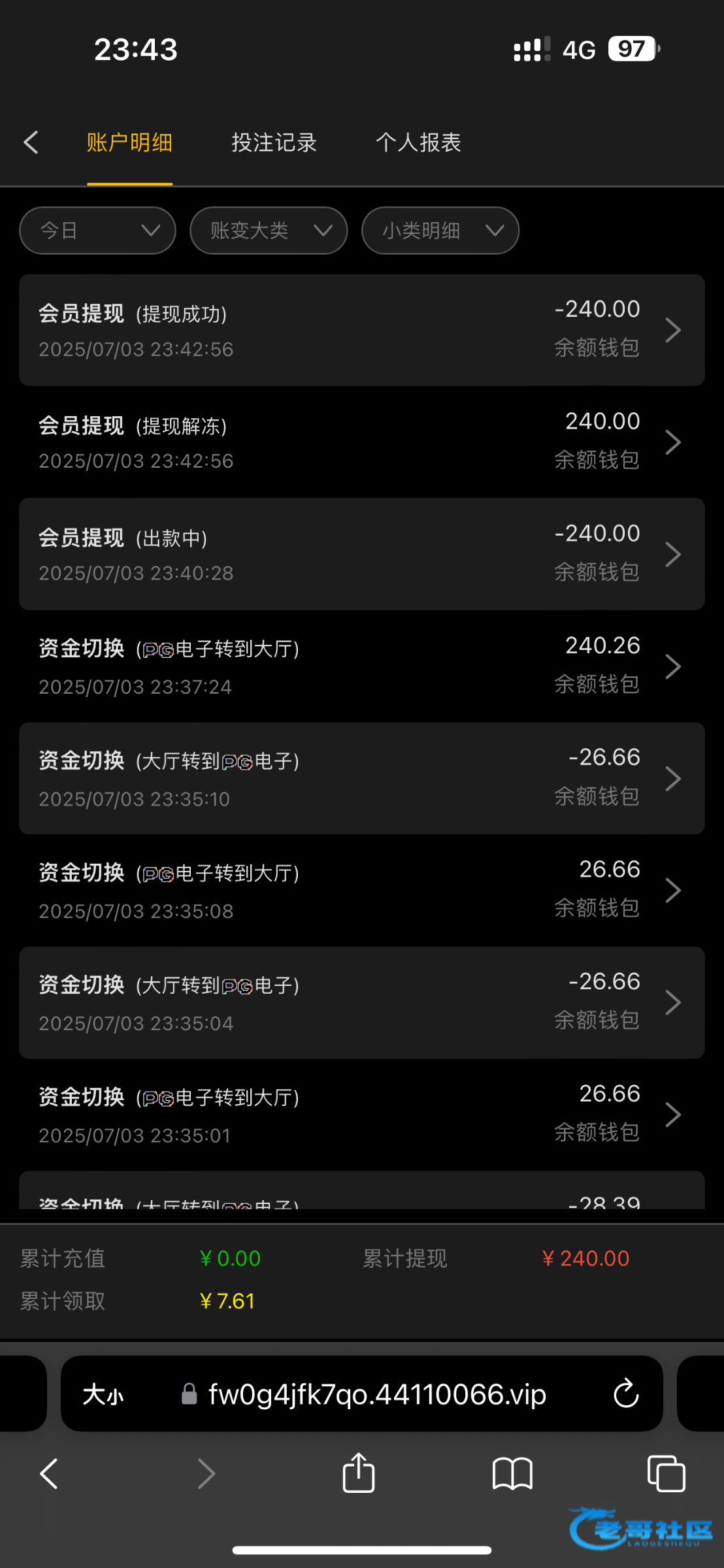Open the 账变大类 filter dropdown

click(x=269, y=231)
